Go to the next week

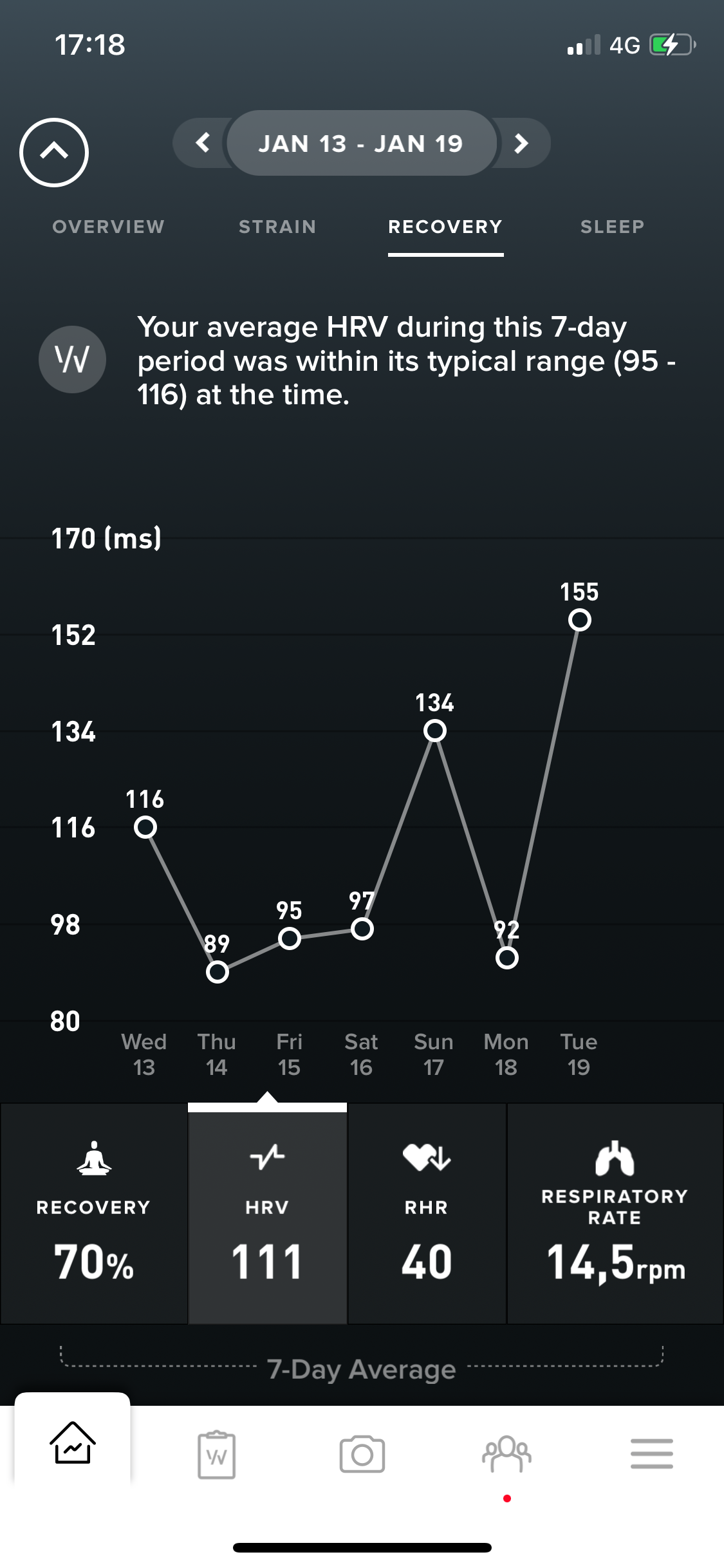(x=521, y=143)
